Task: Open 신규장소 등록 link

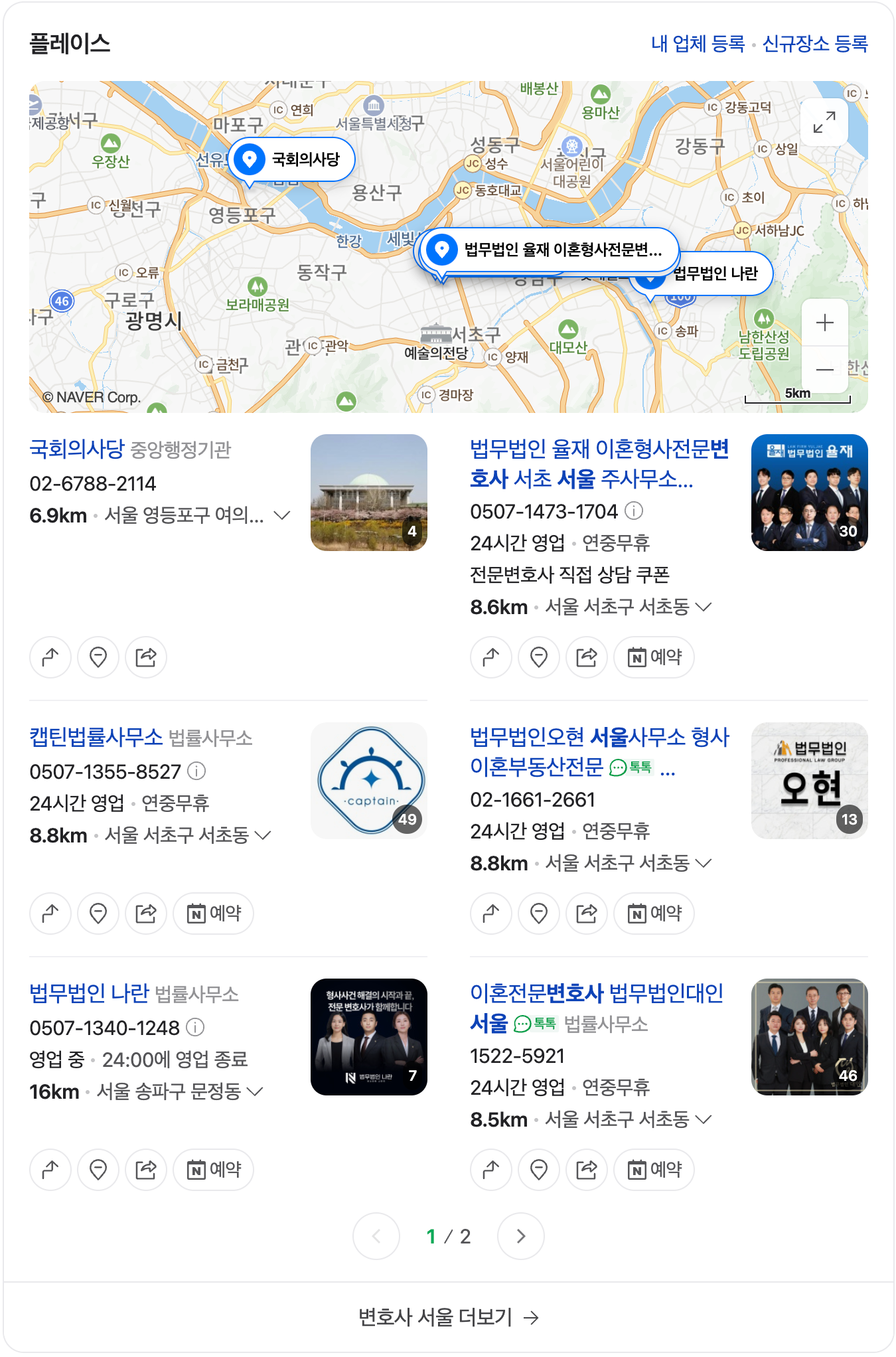Action: tap(815, 44)
